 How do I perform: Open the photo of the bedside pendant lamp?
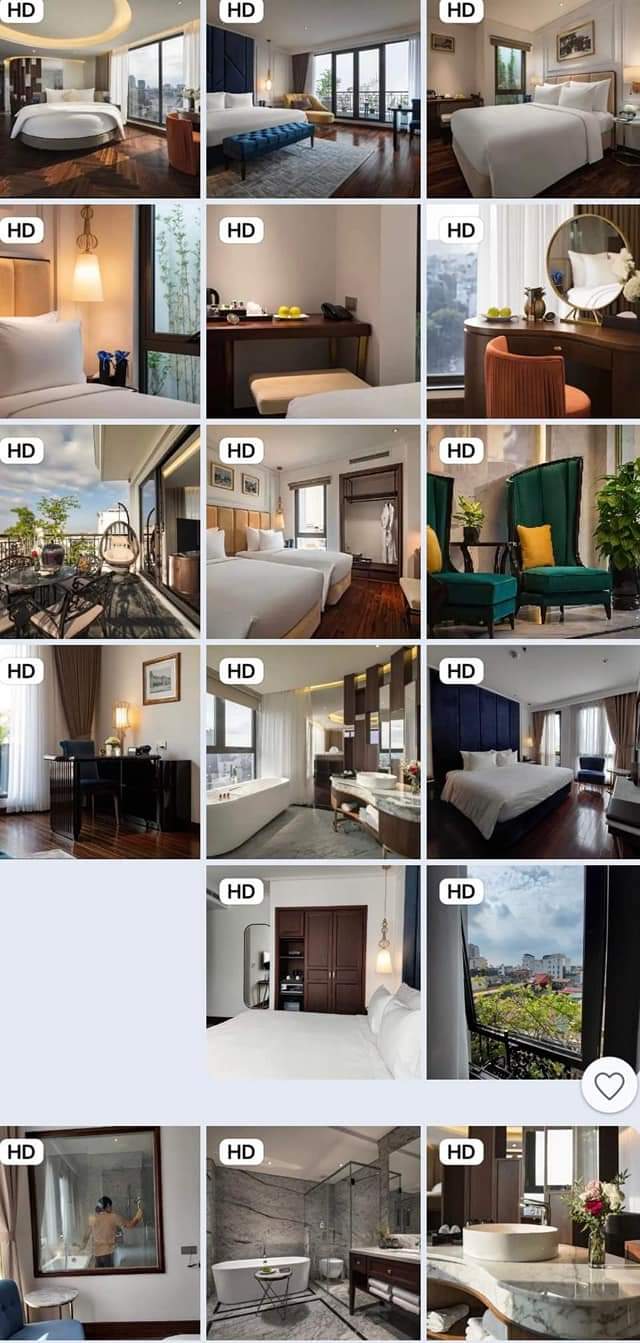[99, 311]
